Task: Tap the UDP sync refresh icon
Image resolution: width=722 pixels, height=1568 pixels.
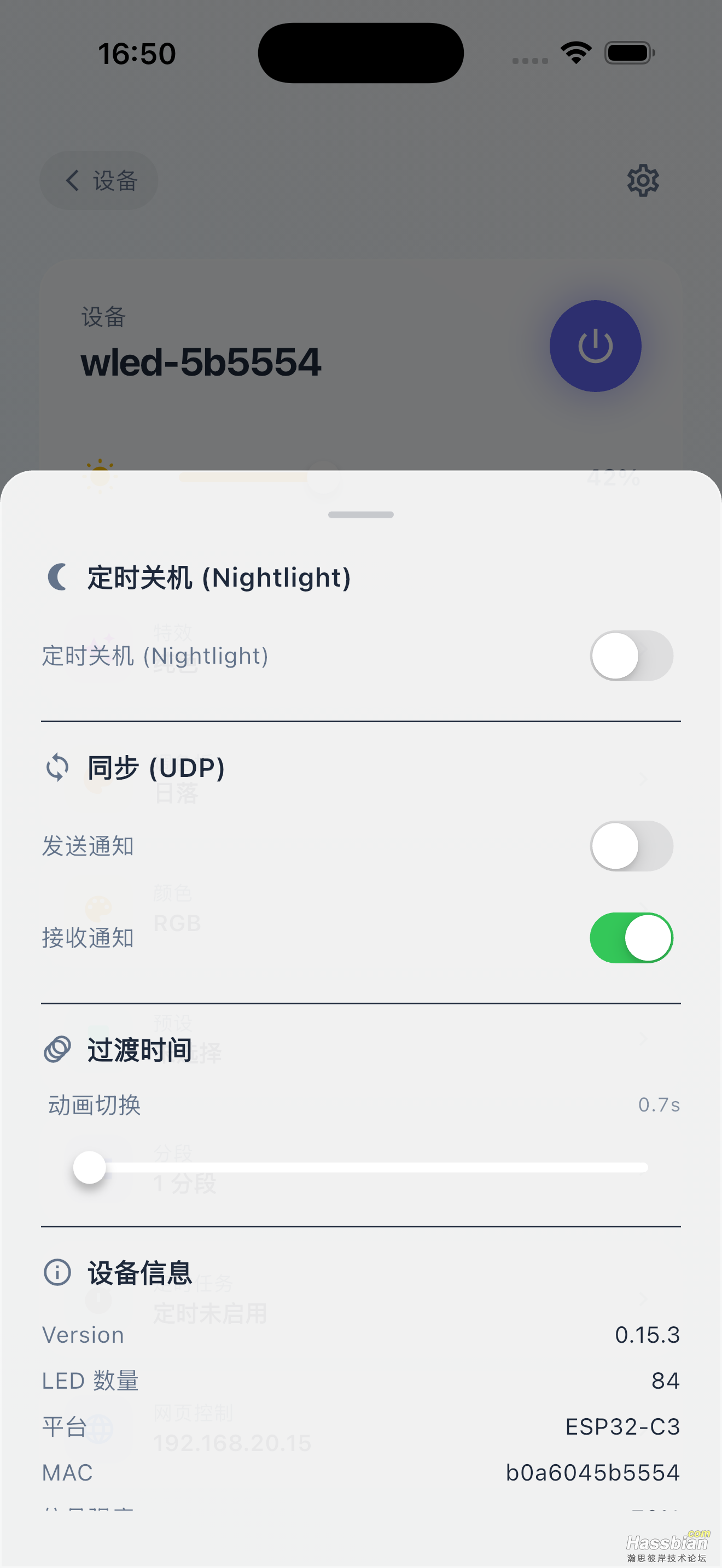Action: [57, 768]
